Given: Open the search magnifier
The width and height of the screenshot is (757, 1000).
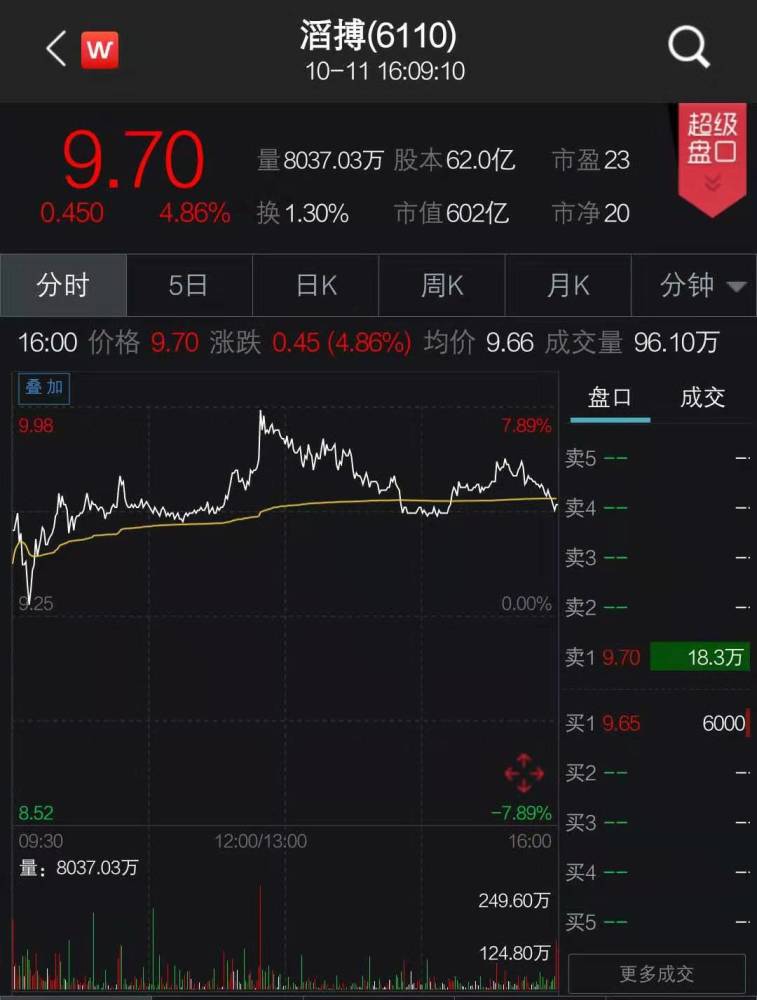Looking at the screenshot, I should (x=689, y=47).
